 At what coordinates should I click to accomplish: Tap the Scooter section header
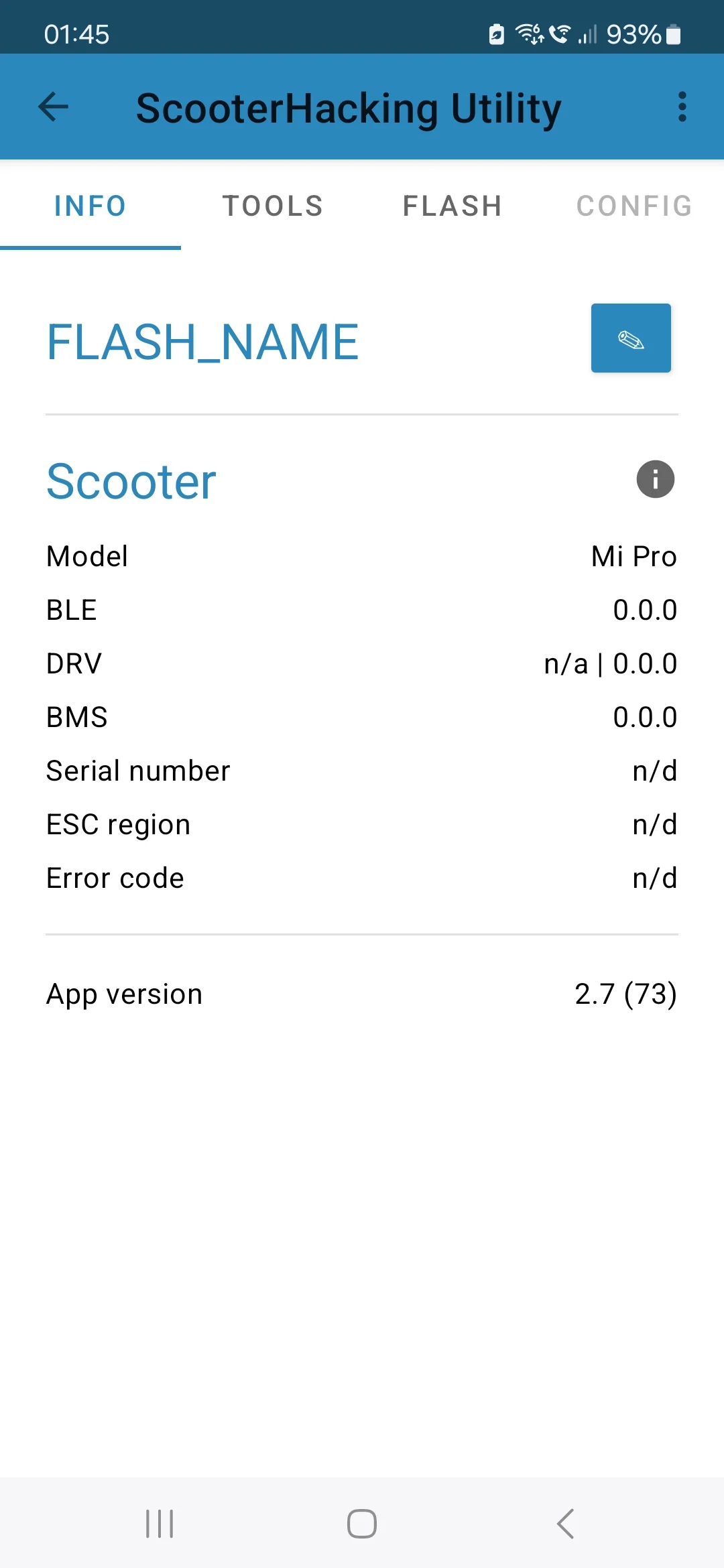(x=129, y=480)
